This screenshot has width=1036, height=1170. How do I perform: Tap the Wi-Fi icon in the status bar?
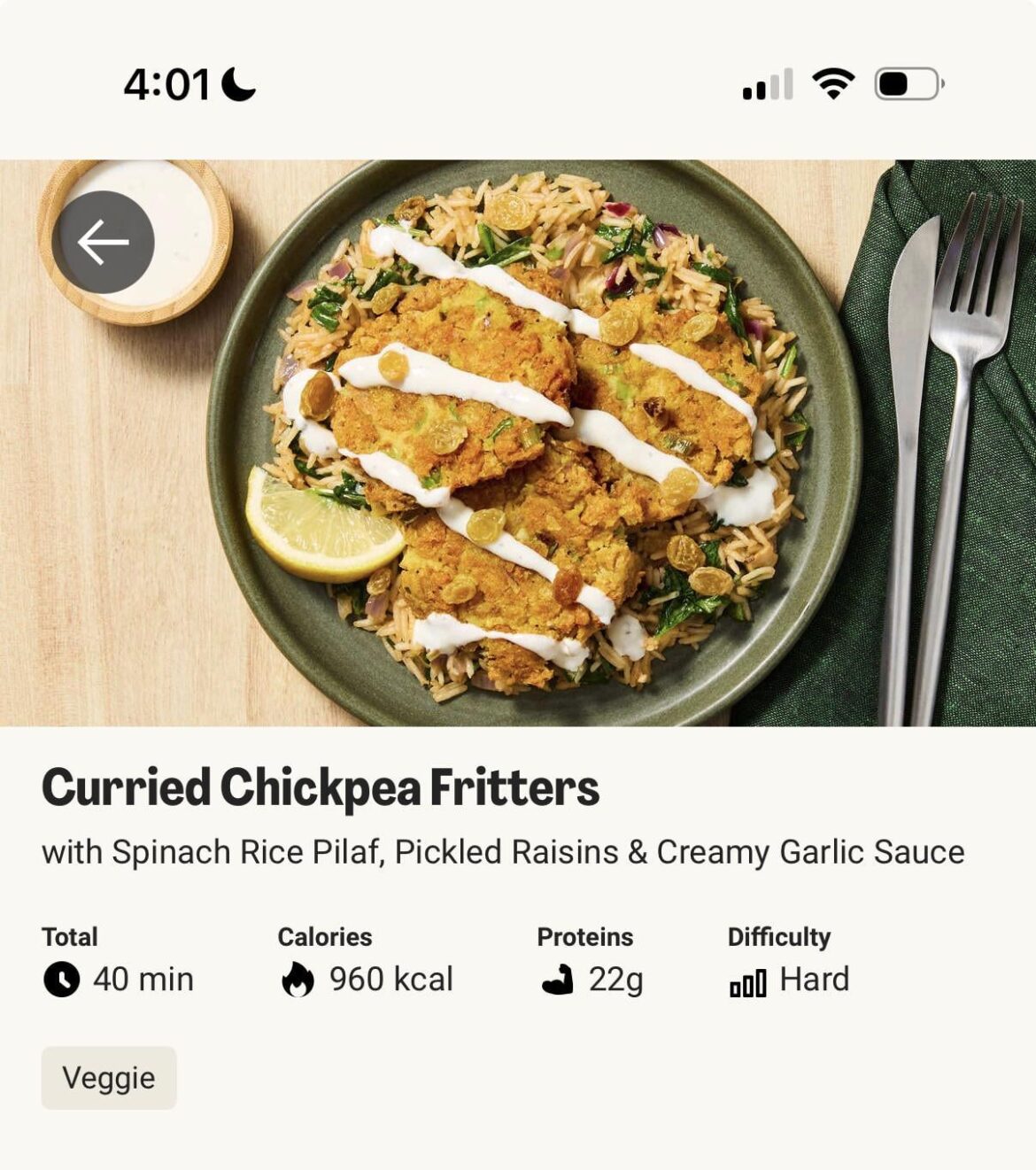(831, 87)
